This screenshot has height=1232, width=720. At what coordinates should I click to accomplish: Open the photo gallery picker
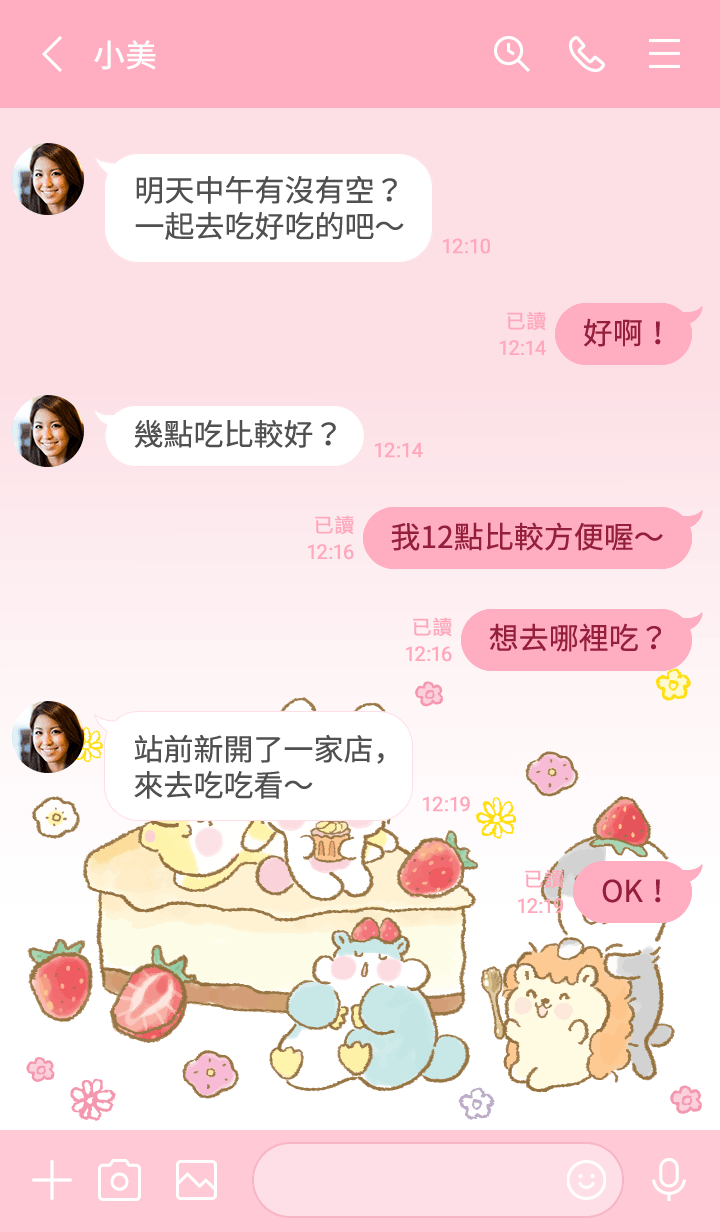[x=196, y=1181]
